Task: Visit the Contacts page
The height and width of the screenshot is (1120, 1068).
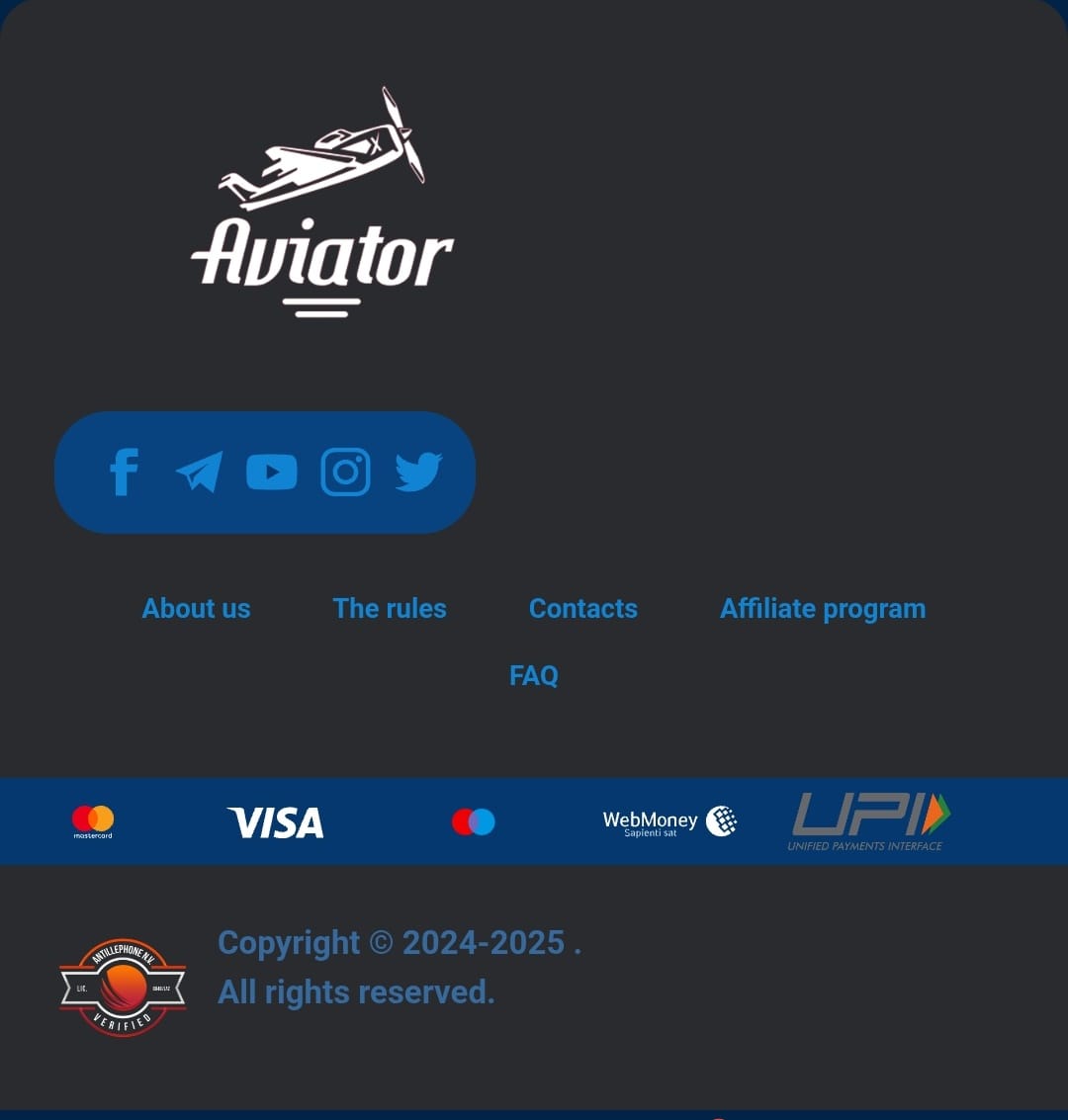Action: tap(582, 608)
